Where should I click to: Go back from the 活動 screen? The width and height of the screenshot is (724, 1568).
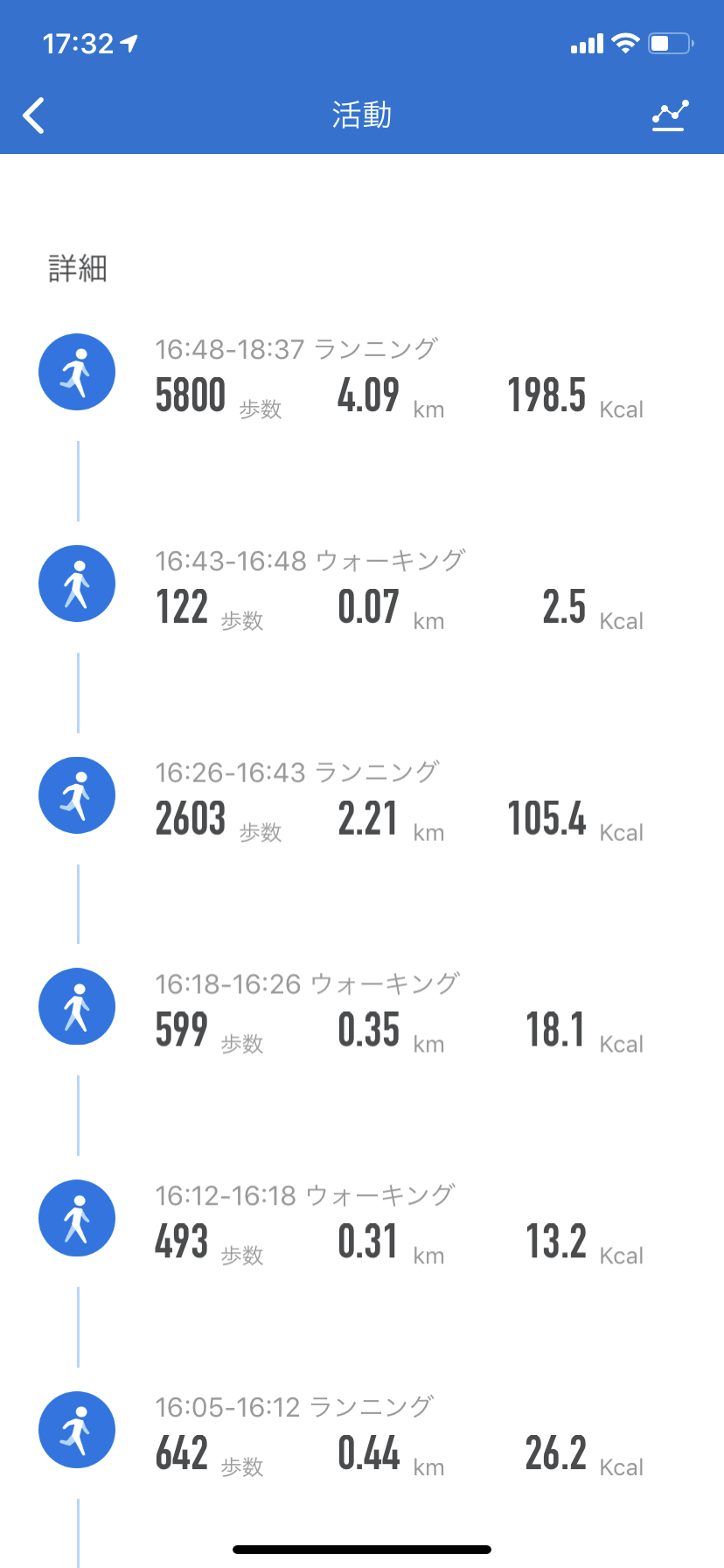(x=34, y=115)
